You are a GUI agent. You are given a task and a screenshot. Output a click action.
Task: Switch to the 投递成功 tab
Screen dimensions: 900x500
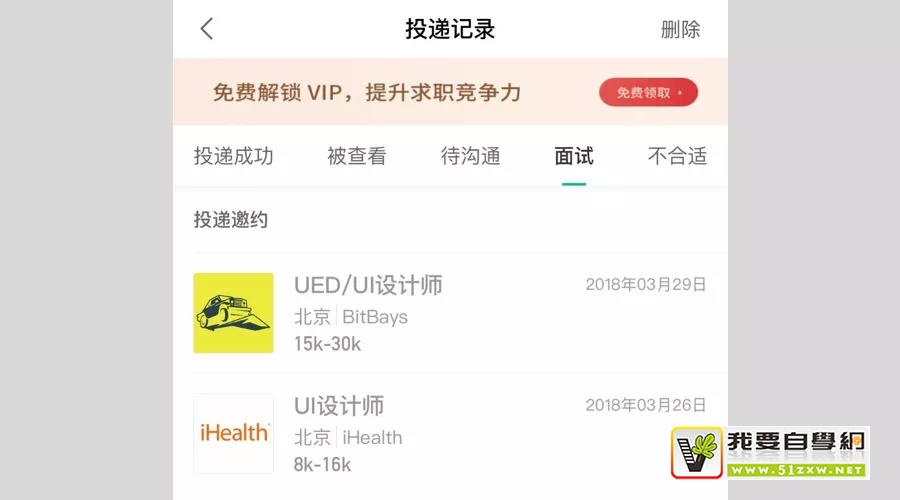233,156
